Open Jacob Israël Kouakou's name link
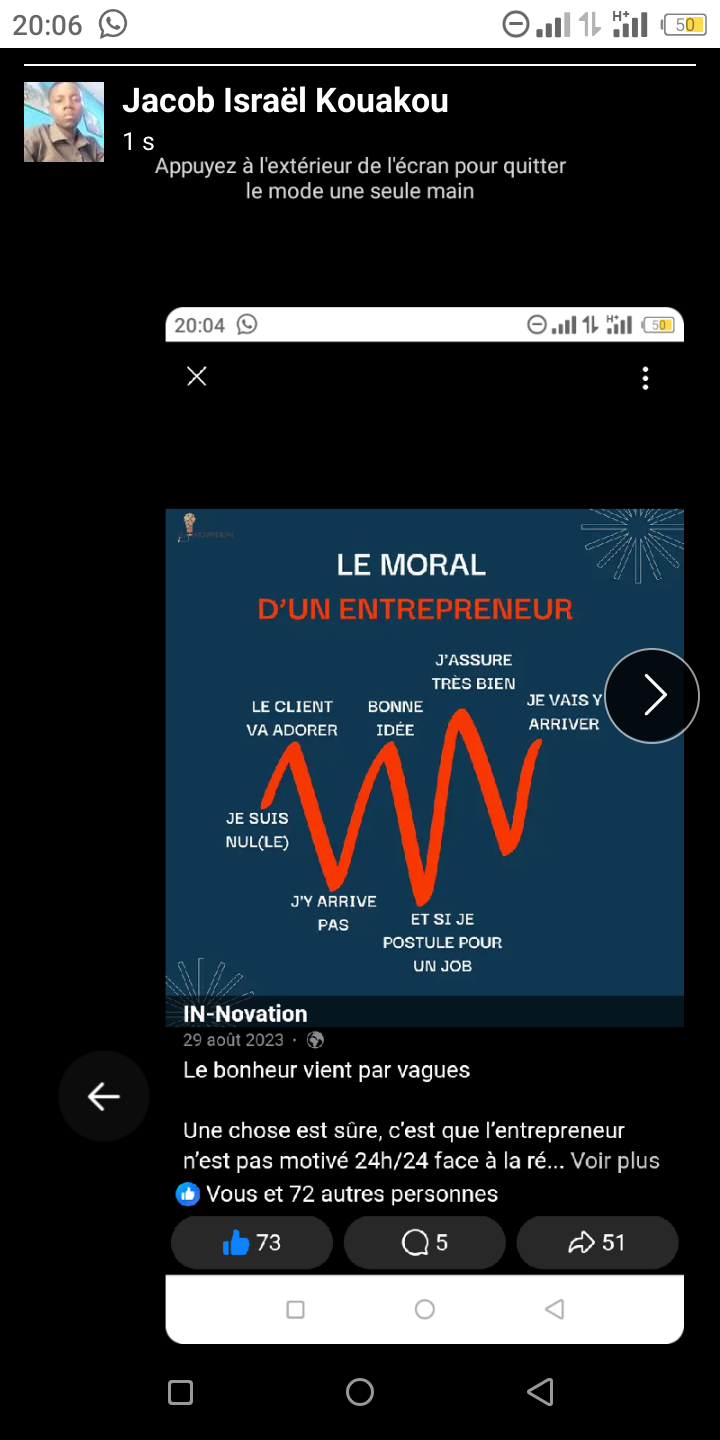720x1440 pixels. pos(285,101)
